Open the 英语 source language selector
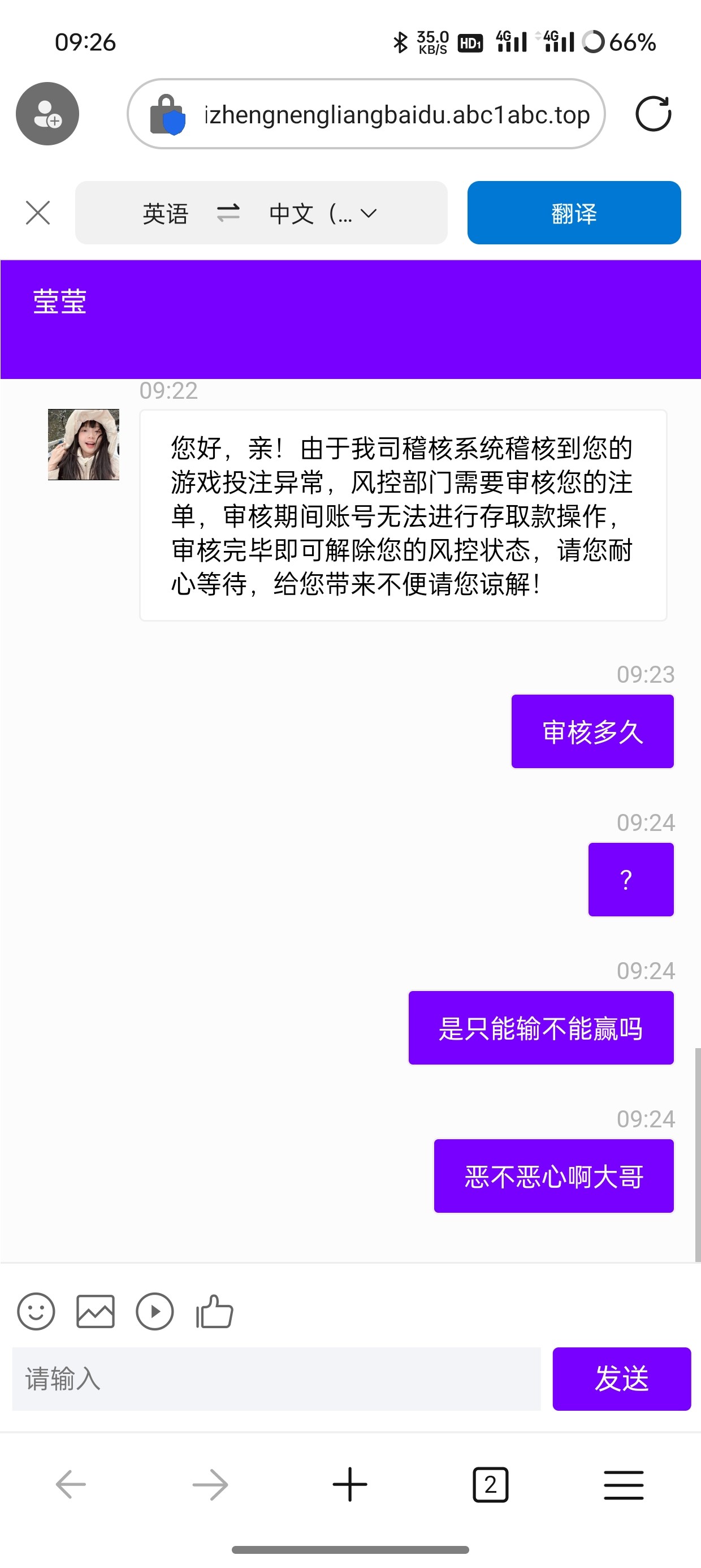701x1568 pixels. tap(166, 213)
